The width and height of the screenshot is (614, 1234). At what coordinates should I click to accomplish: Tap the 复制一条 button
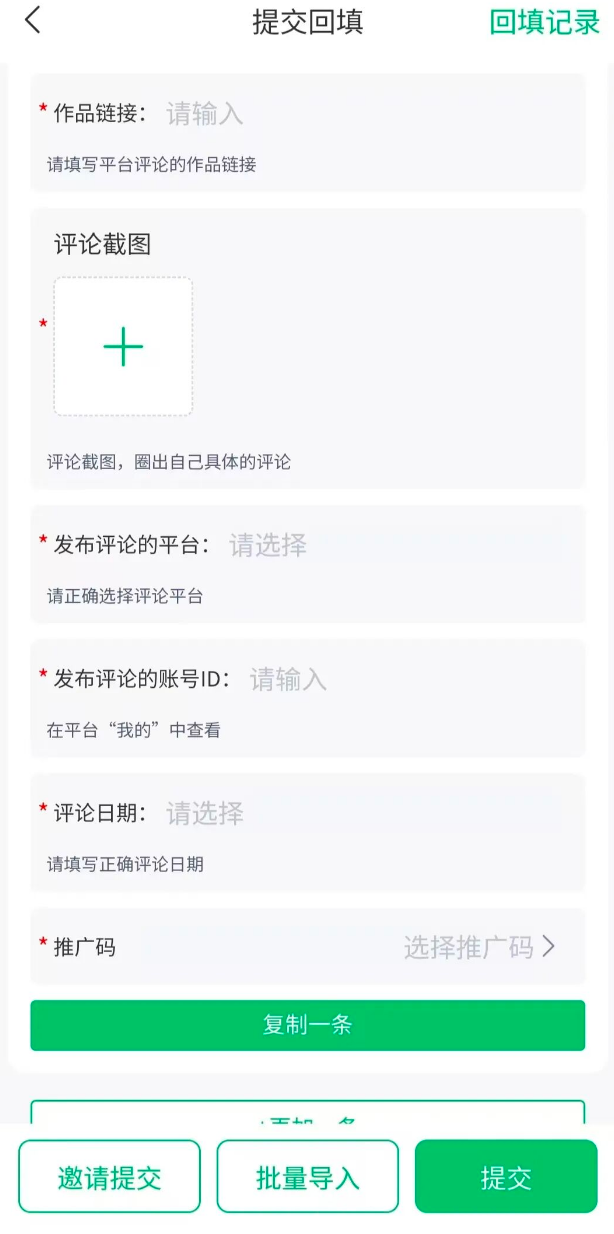[307, 1025]
